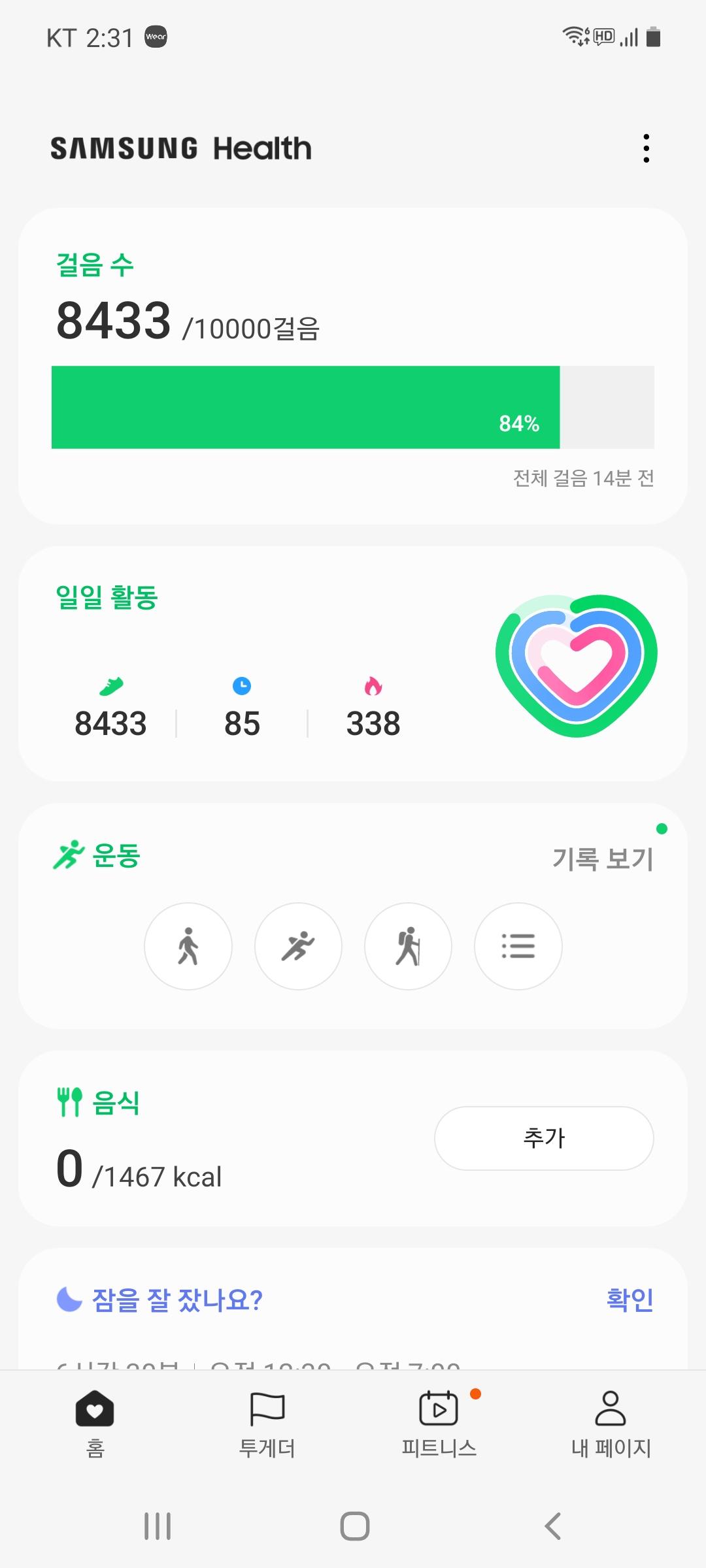Open the three-dot overflow menu
This screenshot has width=706, height=1568.
point(646,148)
